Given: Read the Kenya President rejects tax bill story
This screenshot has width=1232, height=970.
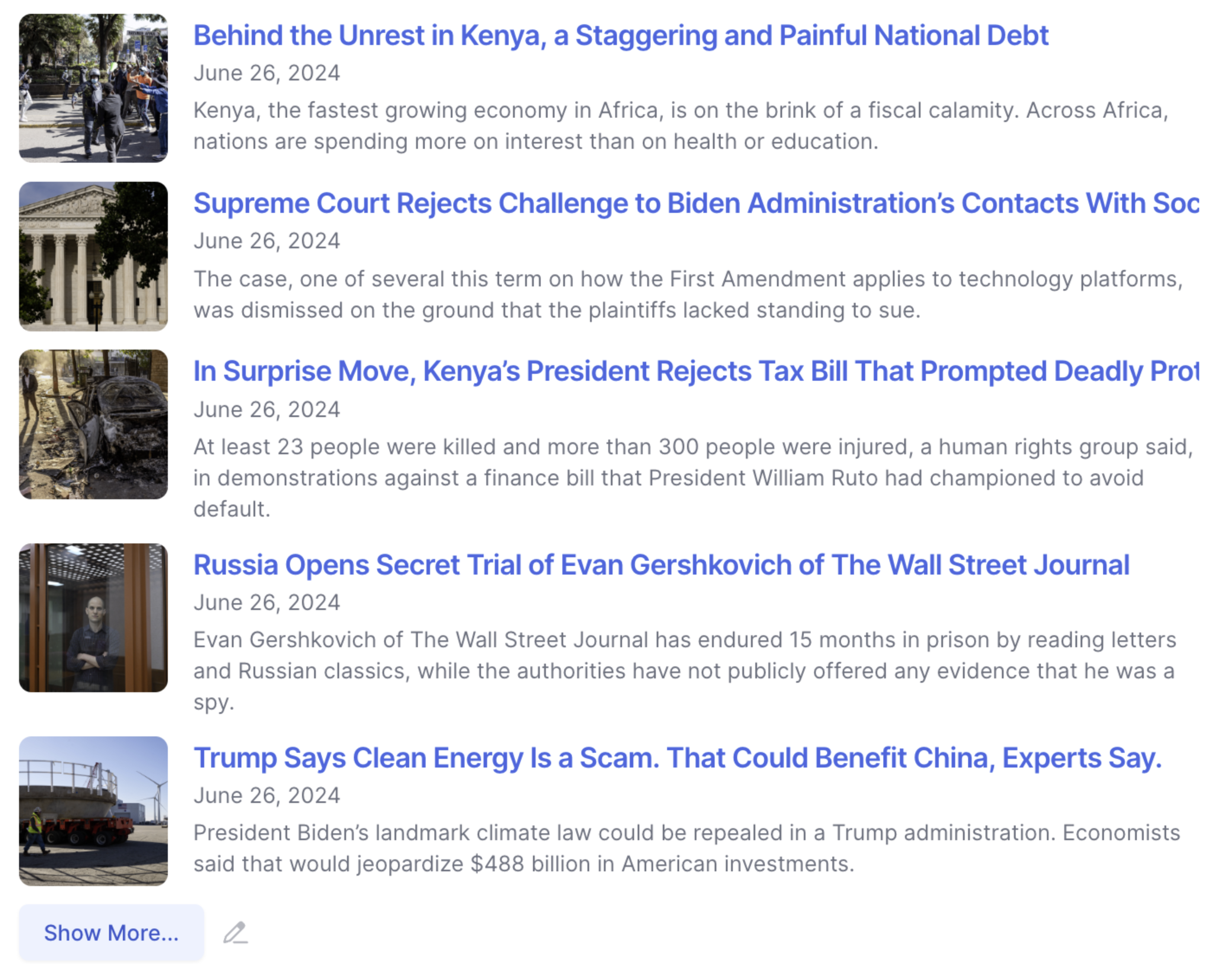Looking at the screenshot, I should tap(696, 371).
